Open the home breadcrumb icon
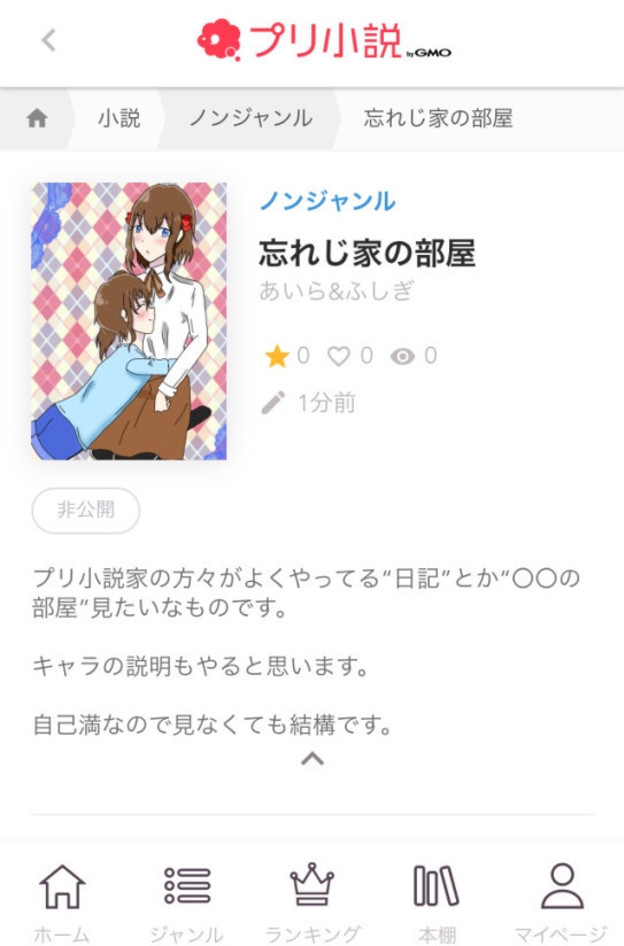The image size is (624, 946). tap(37, 119)
